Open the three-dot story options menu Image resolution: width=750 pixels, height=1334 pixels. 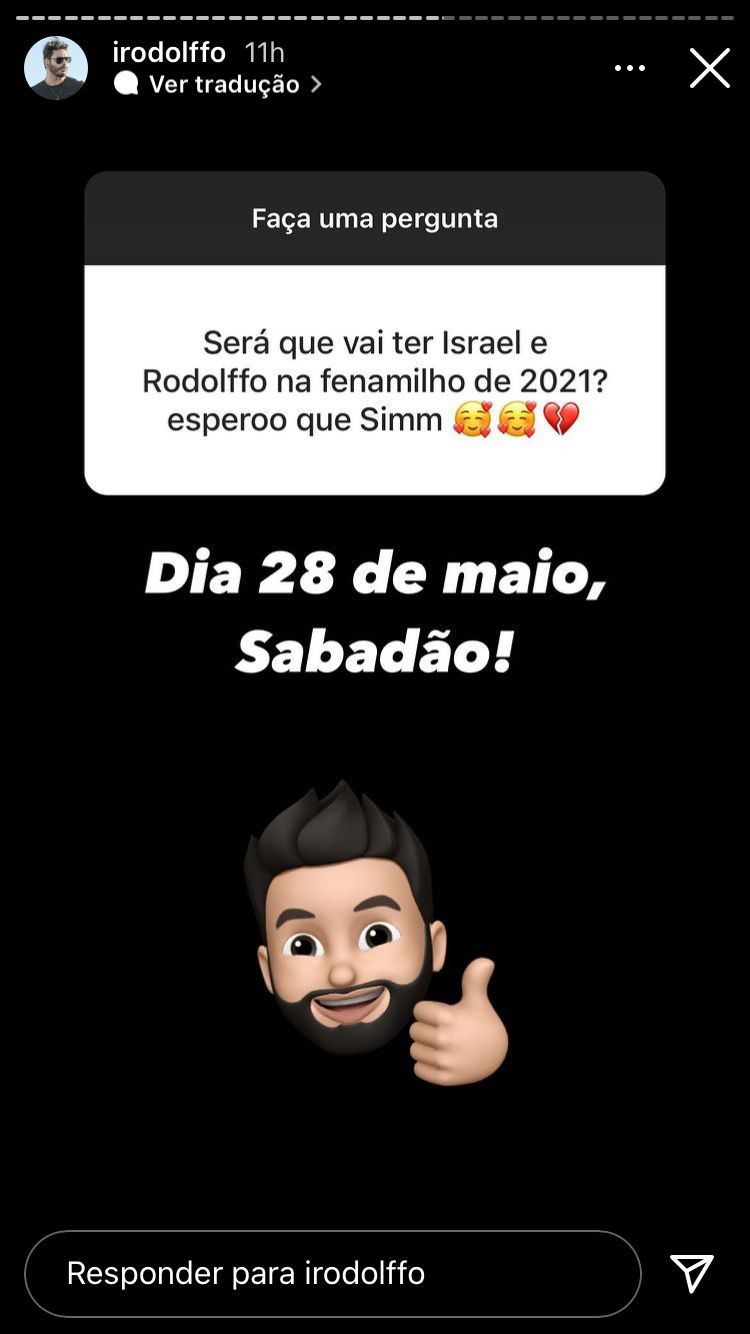point(630,68)
